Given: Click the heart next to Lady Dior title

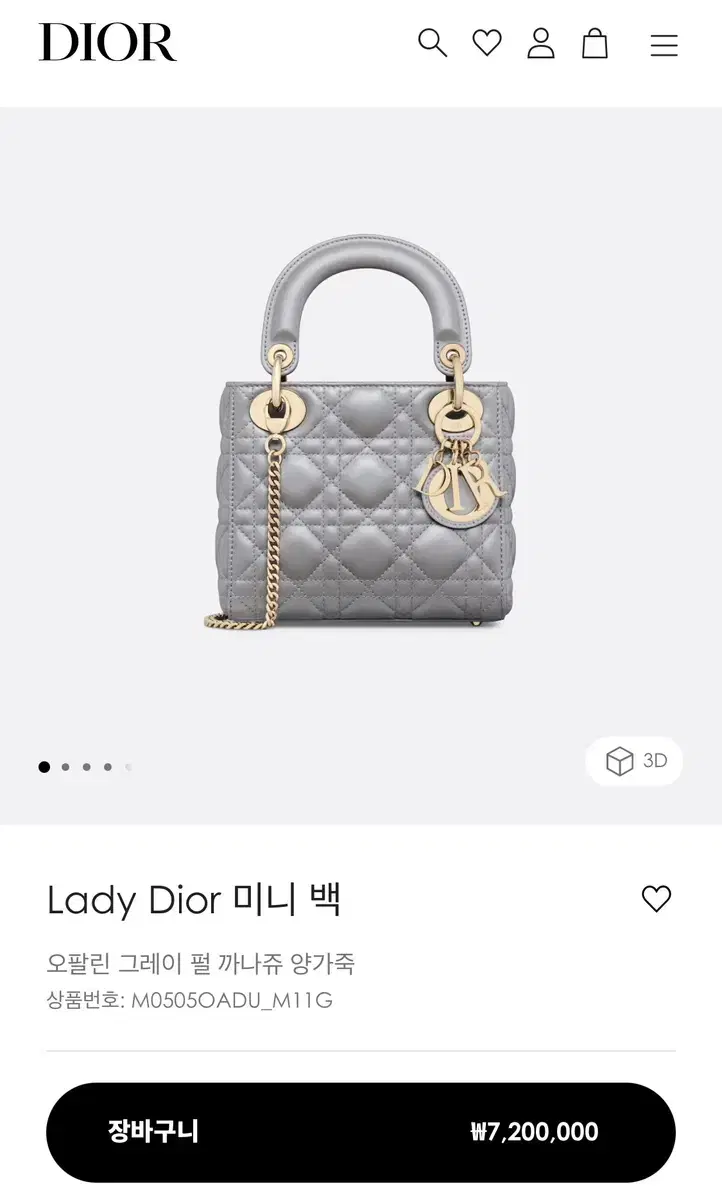Looking at the screenshot, I should tap(656, 899).
